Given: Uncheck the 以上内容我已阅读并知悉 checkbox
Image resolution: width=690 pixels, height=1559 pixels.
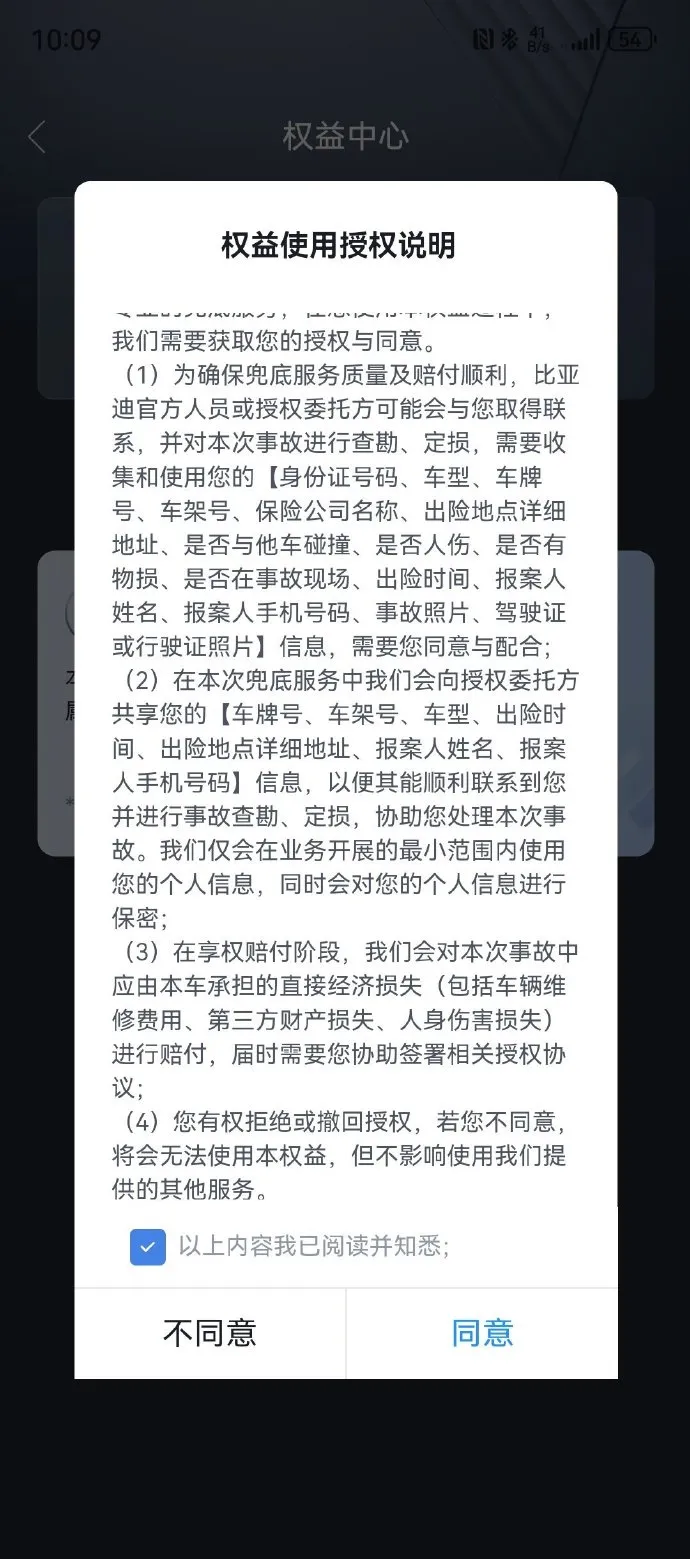Looking at the screenshot, I should [148, 1247].
